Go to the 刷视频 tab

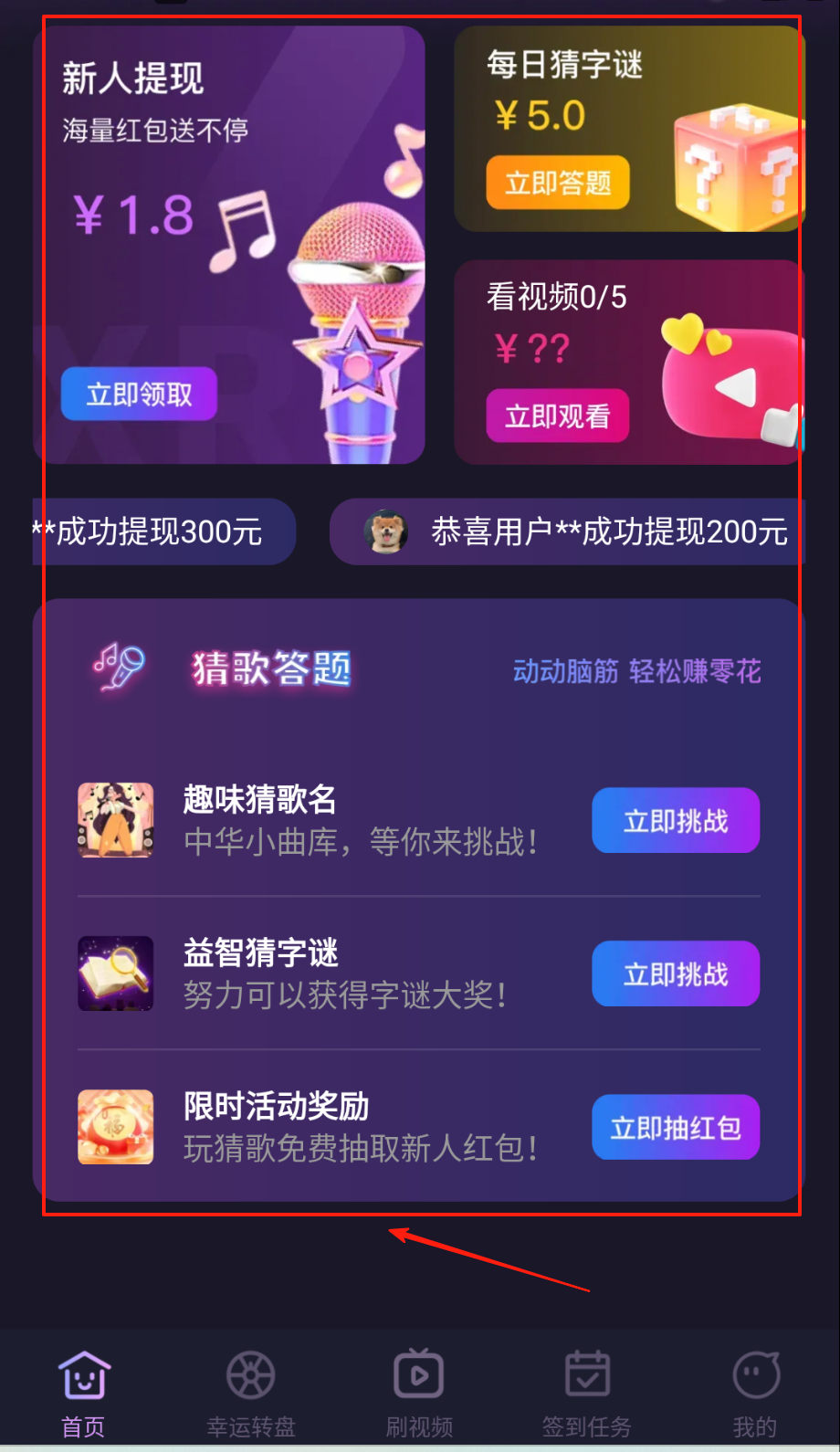[419, 1393]
